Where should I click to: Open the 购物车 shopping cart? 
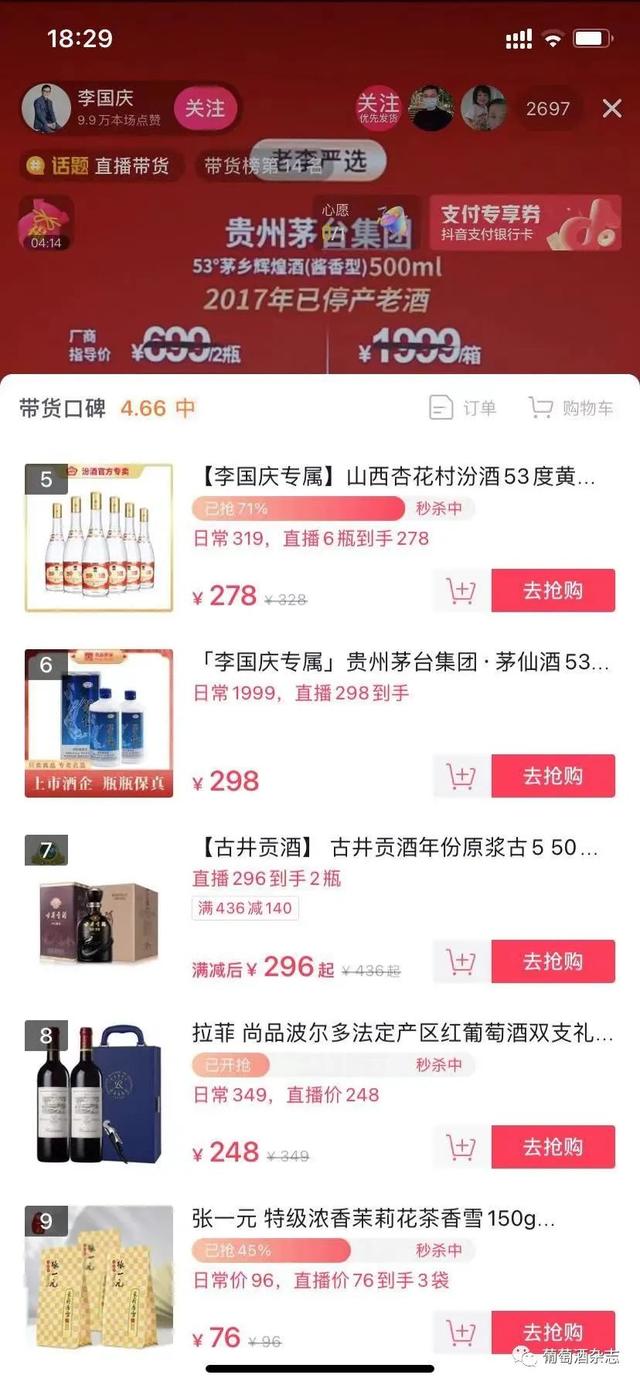(x=571, y=408)
